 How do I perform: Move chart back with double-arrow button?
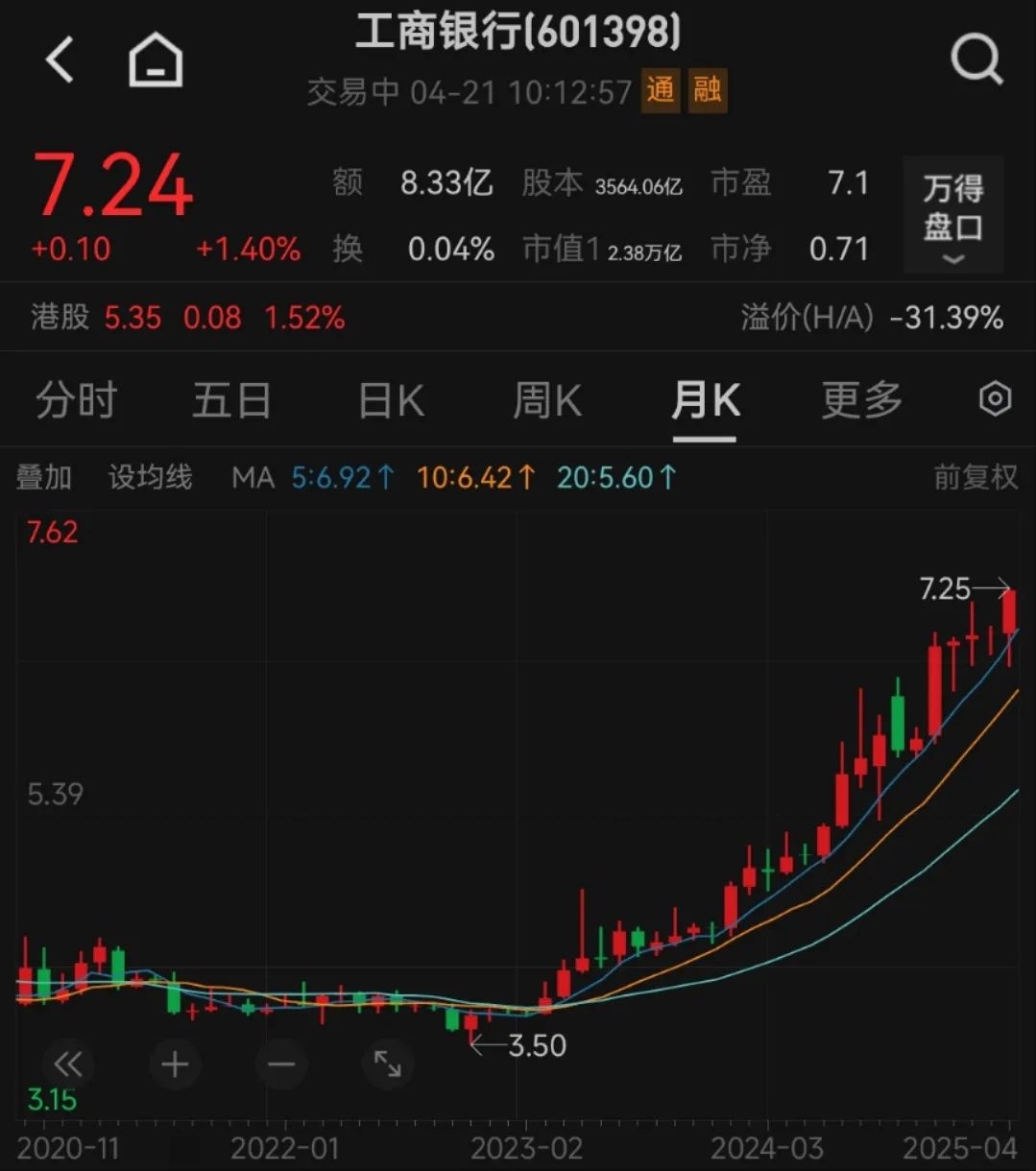click(68, 1063)
